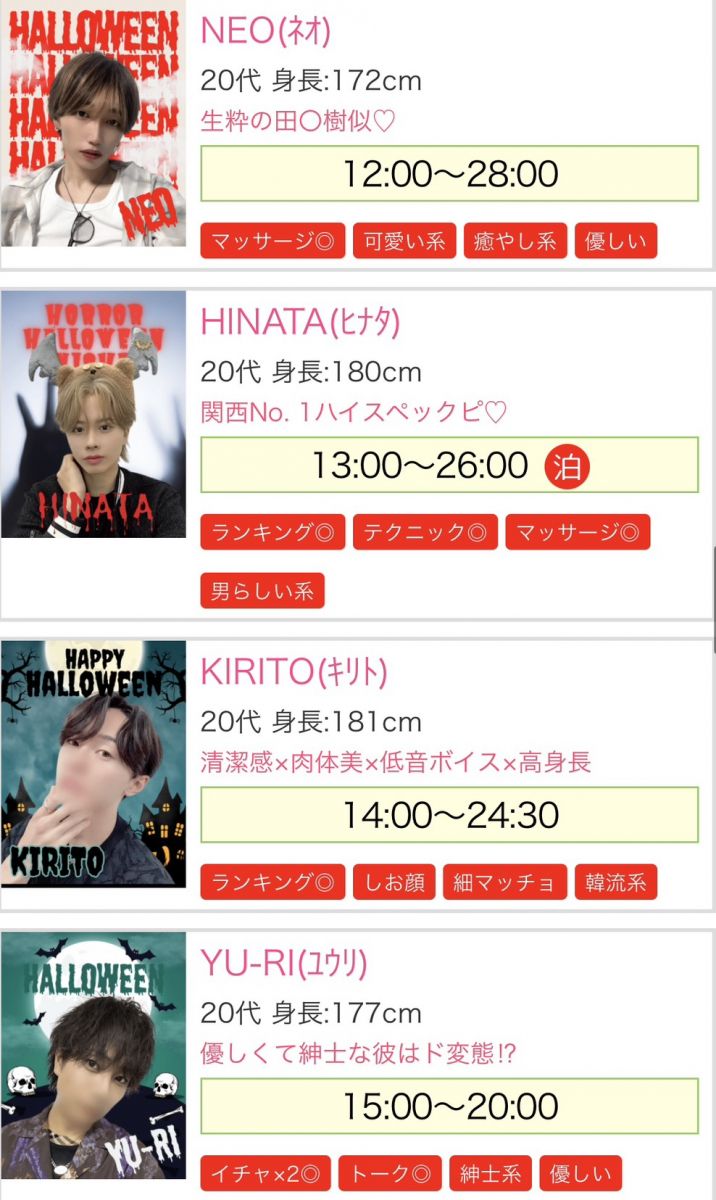View KIRITO's profile picture

tap(93, 763)
